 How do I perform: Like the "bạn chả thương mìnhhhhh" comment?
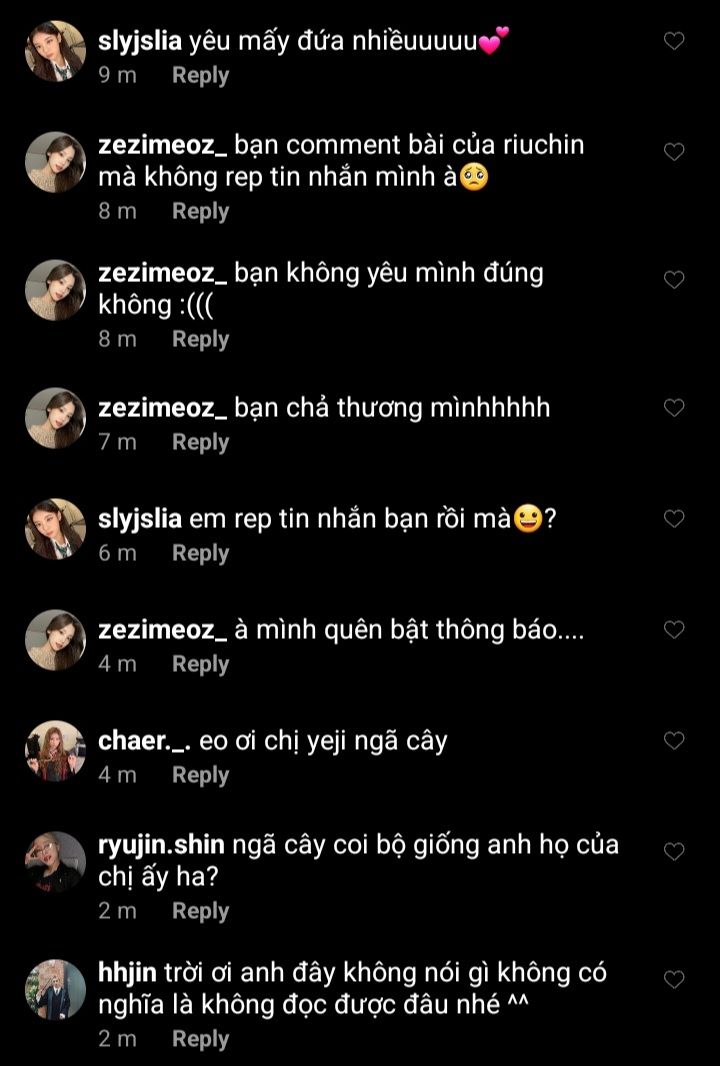675,408
